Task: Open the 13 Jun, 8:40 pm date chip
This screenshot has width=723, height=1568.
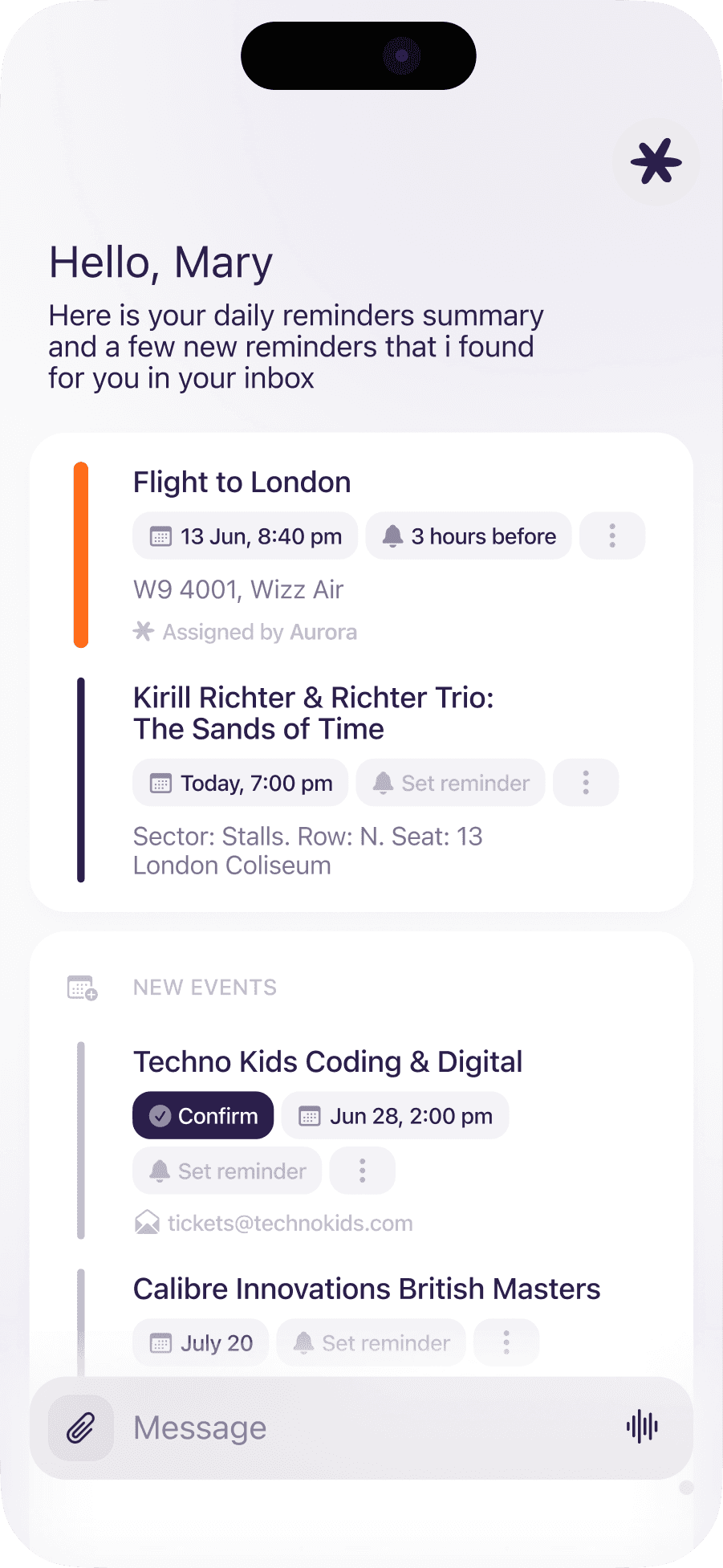Action: 245,536
